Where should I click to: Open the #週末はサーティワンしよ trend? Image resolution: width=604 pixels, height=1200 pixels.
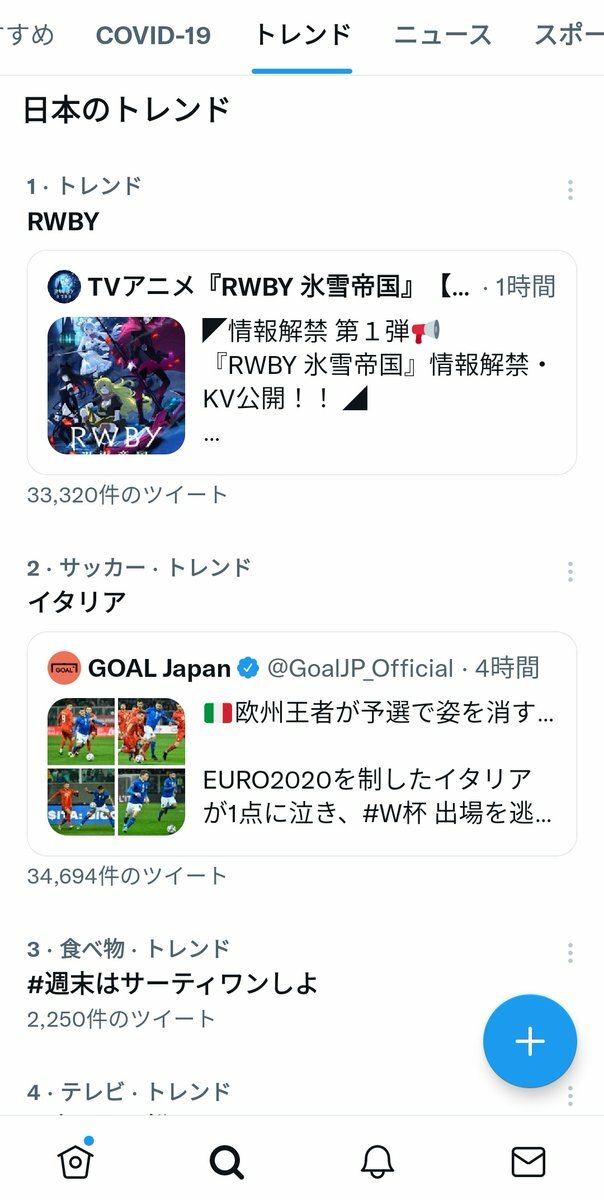point(172,984)
